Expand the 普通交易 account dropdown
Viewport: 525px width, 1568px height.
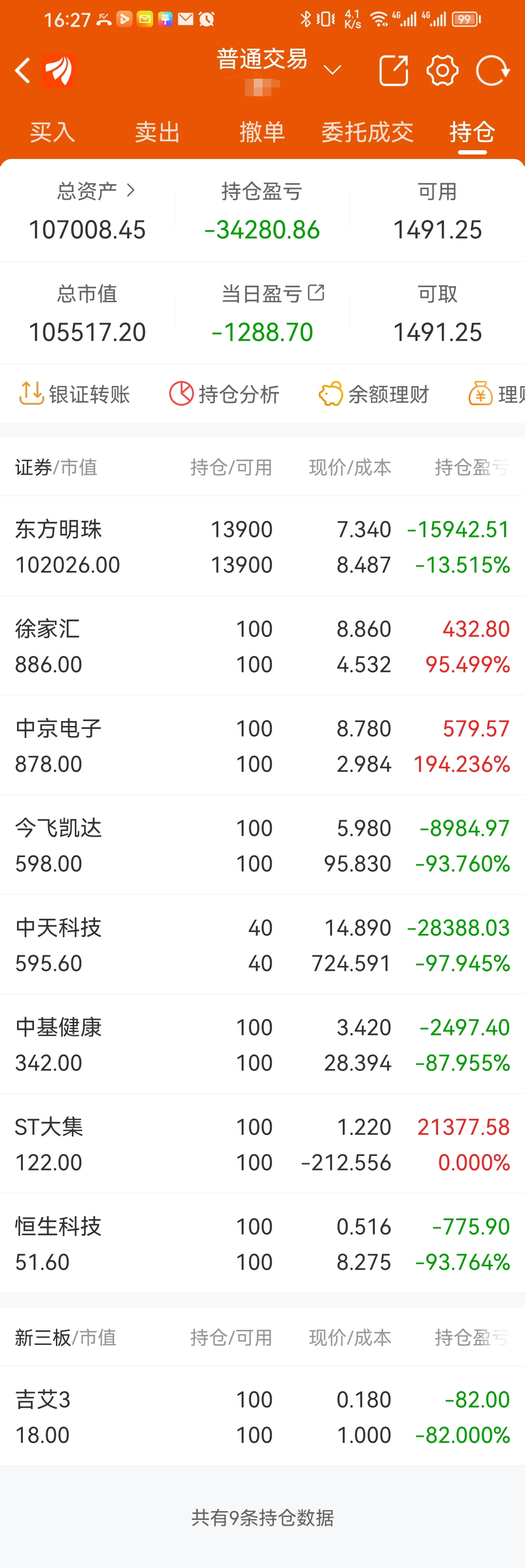coord(332,70)
